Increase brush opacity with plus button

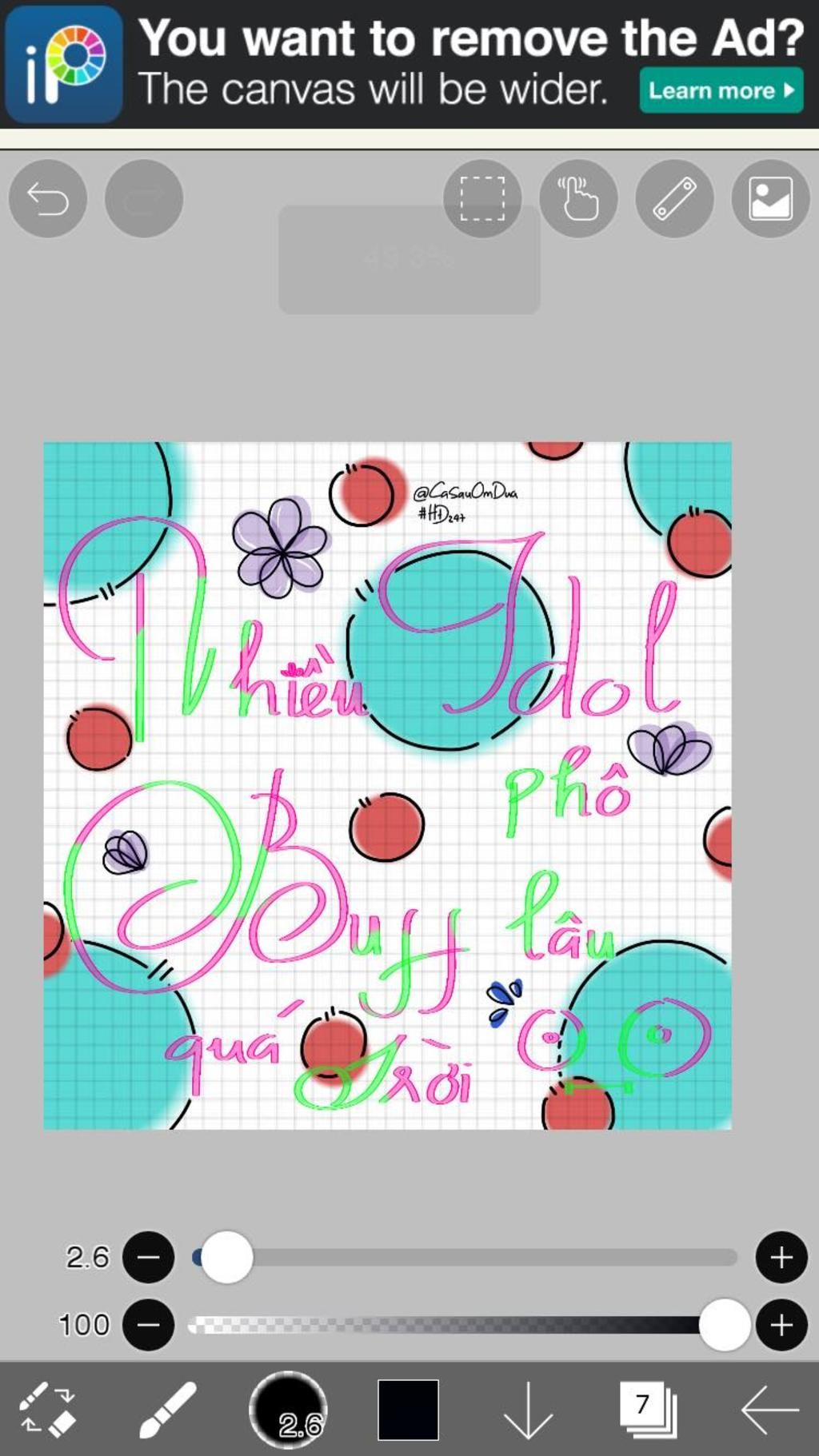click(x=781, y=1325)
